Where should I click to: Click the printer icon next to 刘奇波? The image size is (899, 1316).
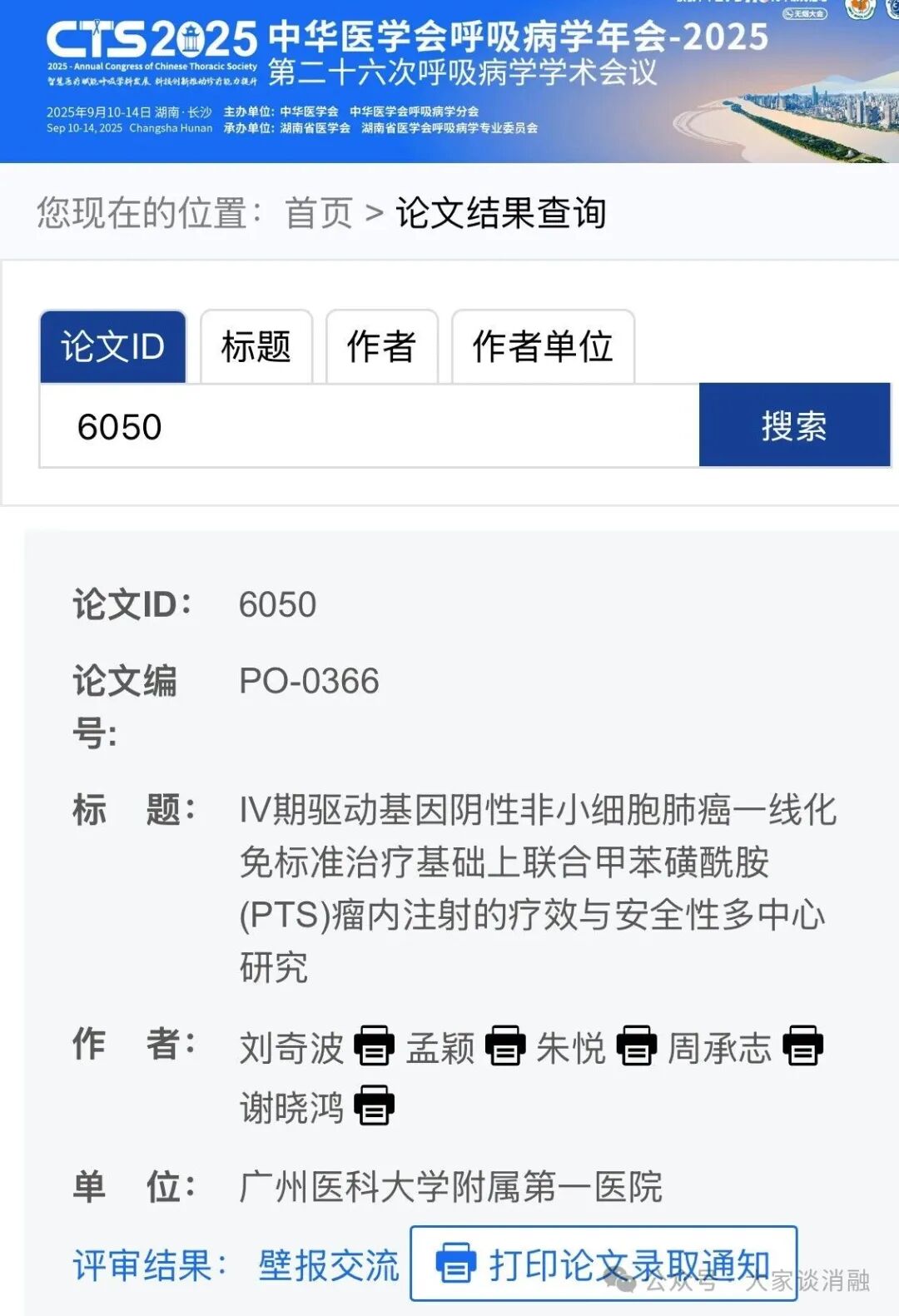[x=374, y=1047]
